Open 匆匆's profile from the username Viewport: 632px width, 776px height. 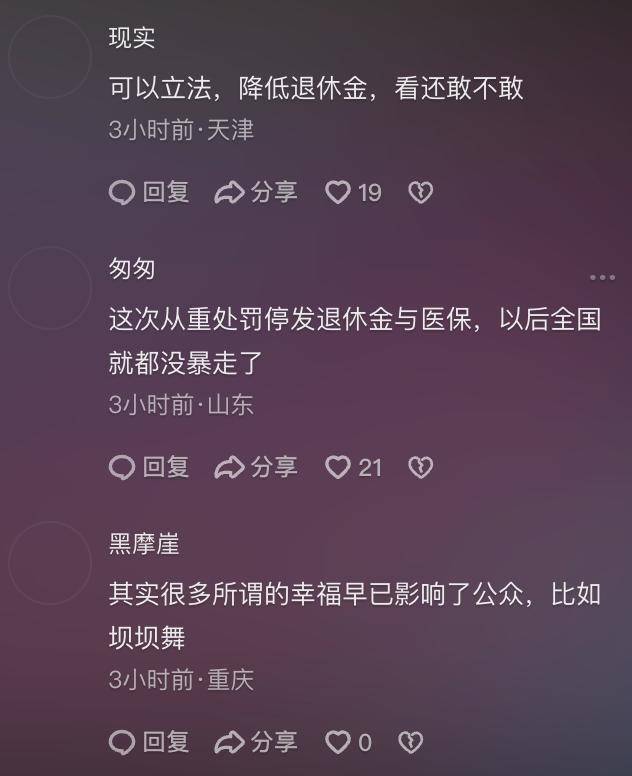(132, 268)
